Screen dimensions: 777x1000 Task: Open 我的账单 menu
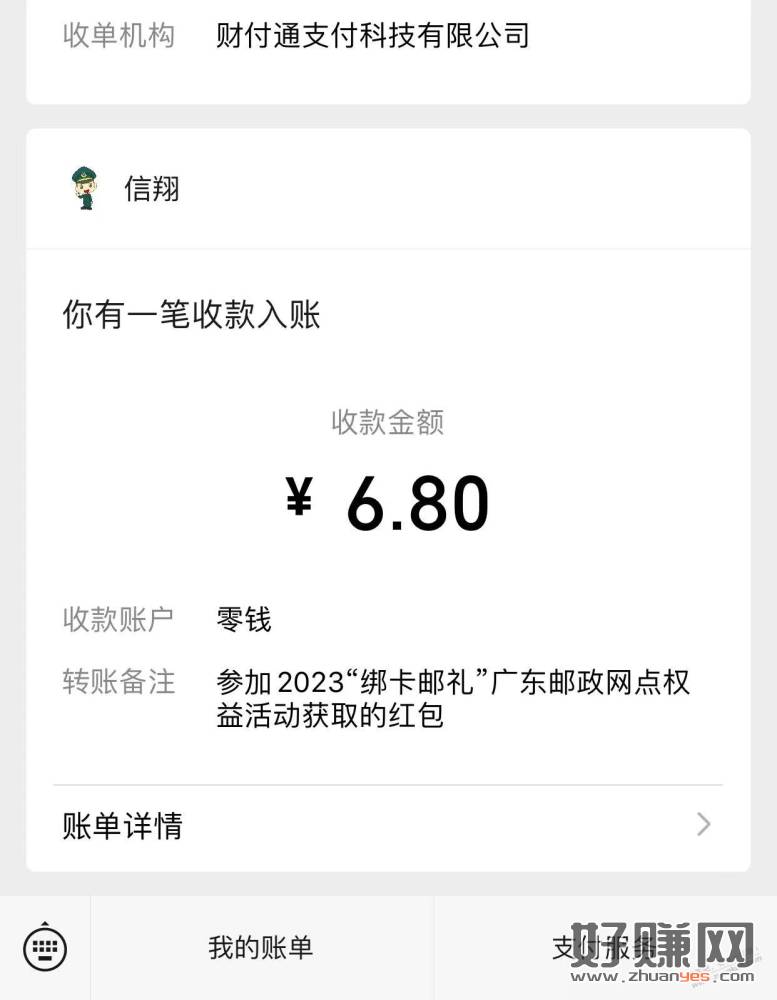[x=261, y=947]
